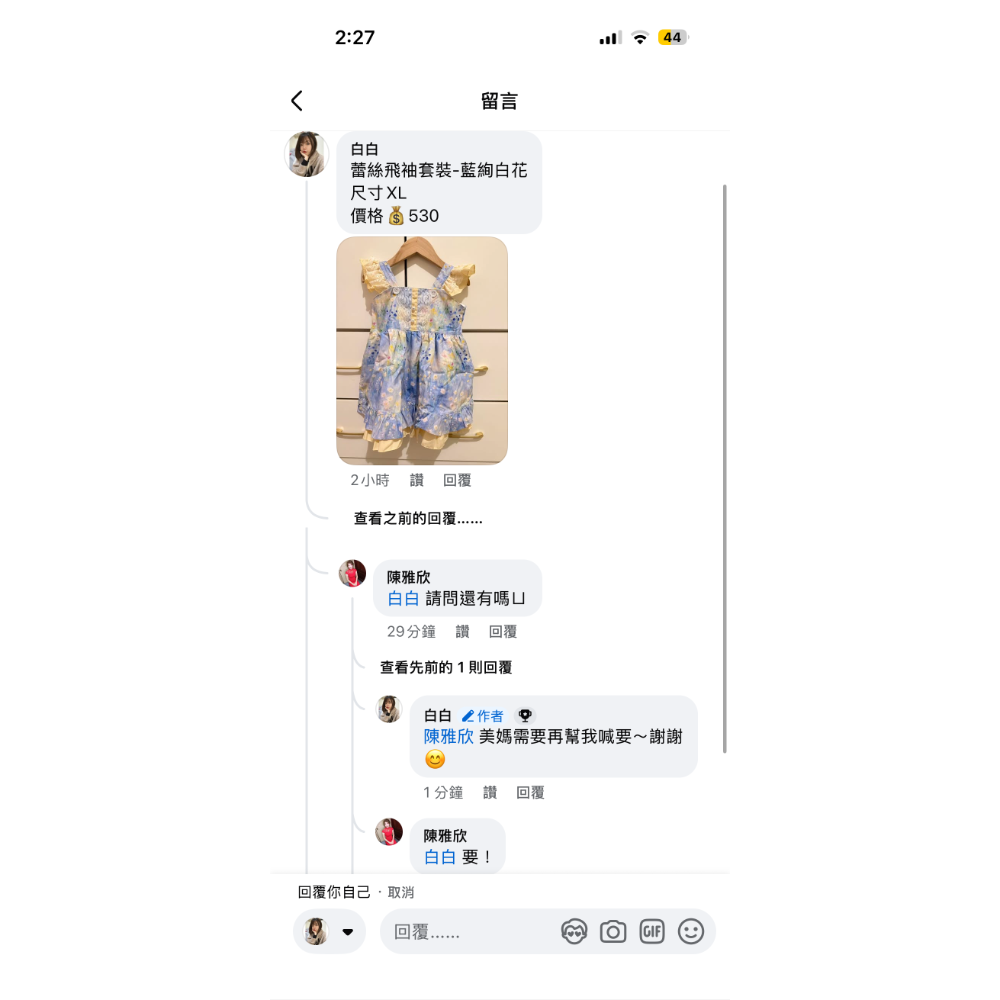Expand 查看先前的 1 則回覆
Image resolution: width=1000 pixels, height=1000 pixels.
[446, 668]
